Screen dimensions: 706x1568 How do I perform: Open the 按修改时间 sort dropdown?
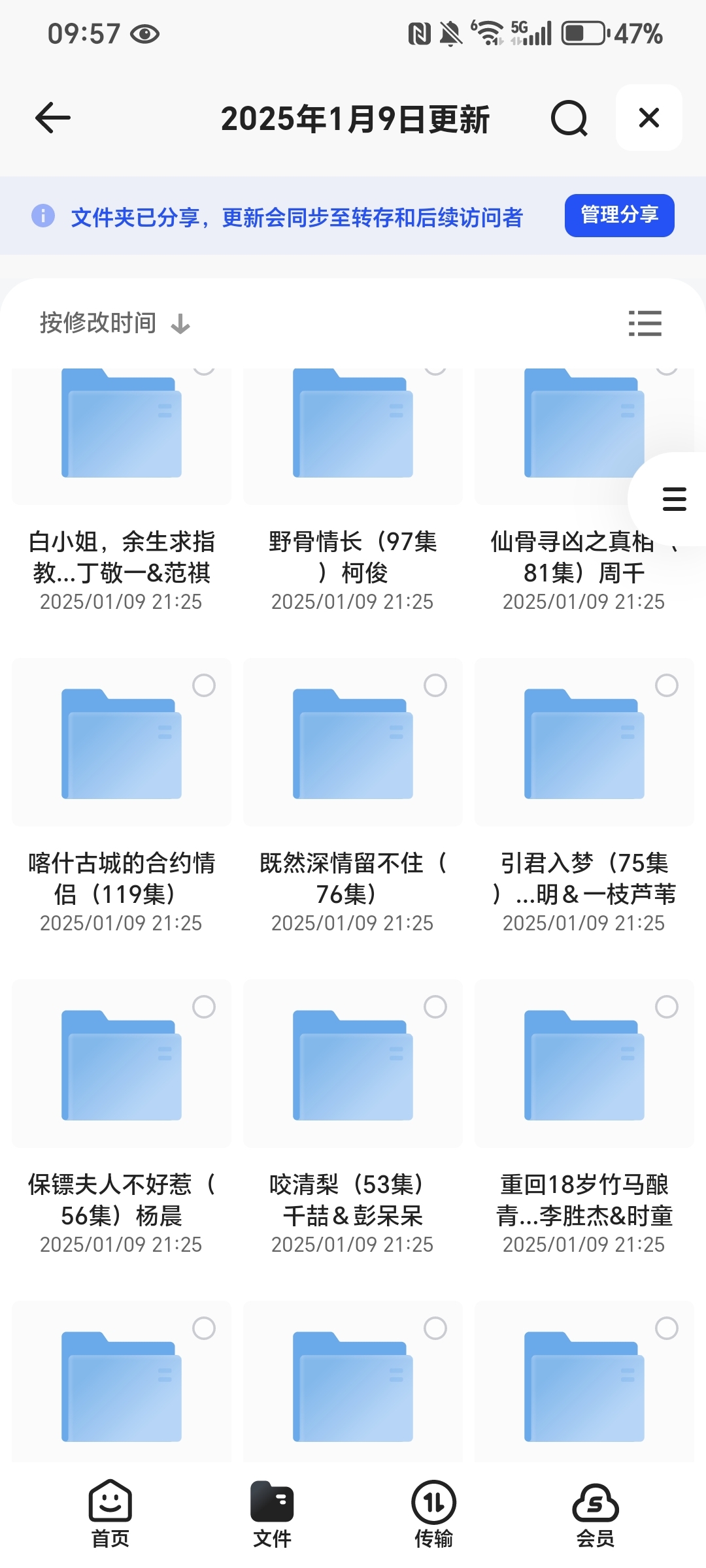tap(115, 323)
